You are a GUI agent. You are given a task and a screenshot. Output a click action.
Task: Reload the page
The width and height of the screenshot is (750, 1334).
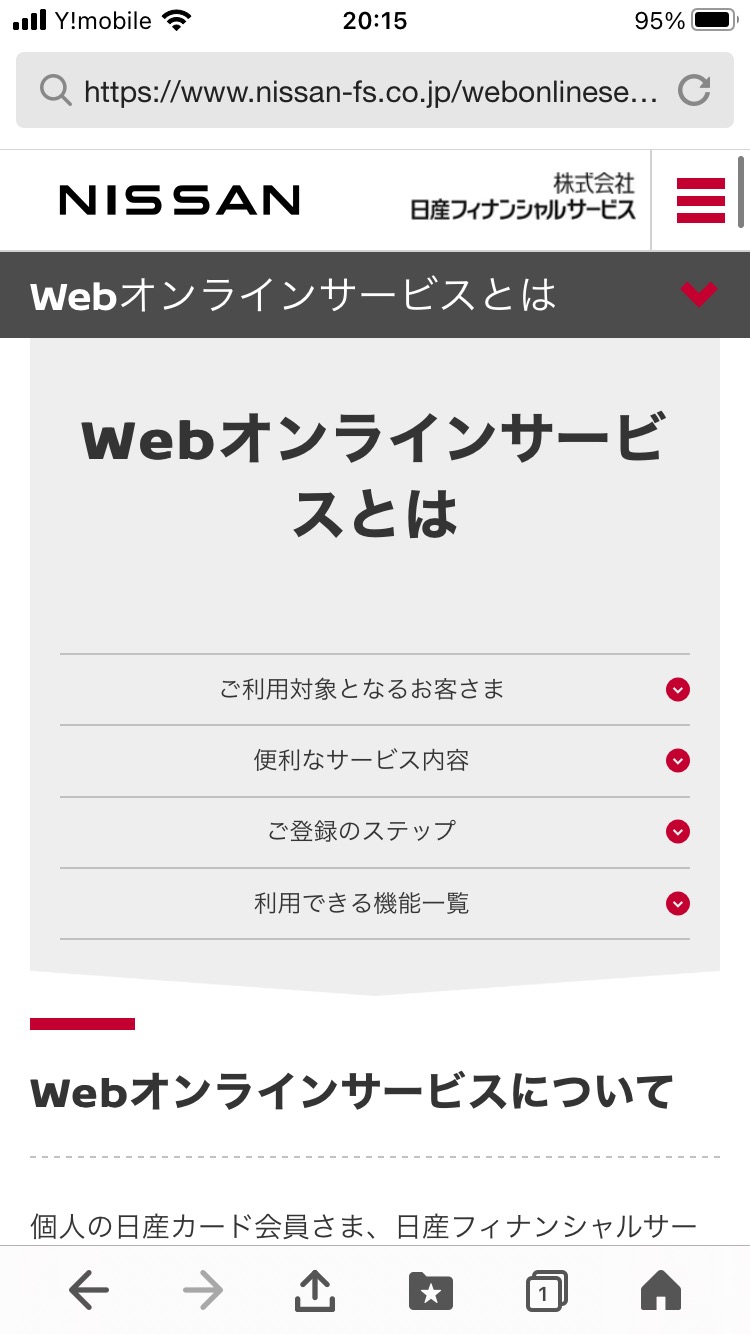click(693, 92)
